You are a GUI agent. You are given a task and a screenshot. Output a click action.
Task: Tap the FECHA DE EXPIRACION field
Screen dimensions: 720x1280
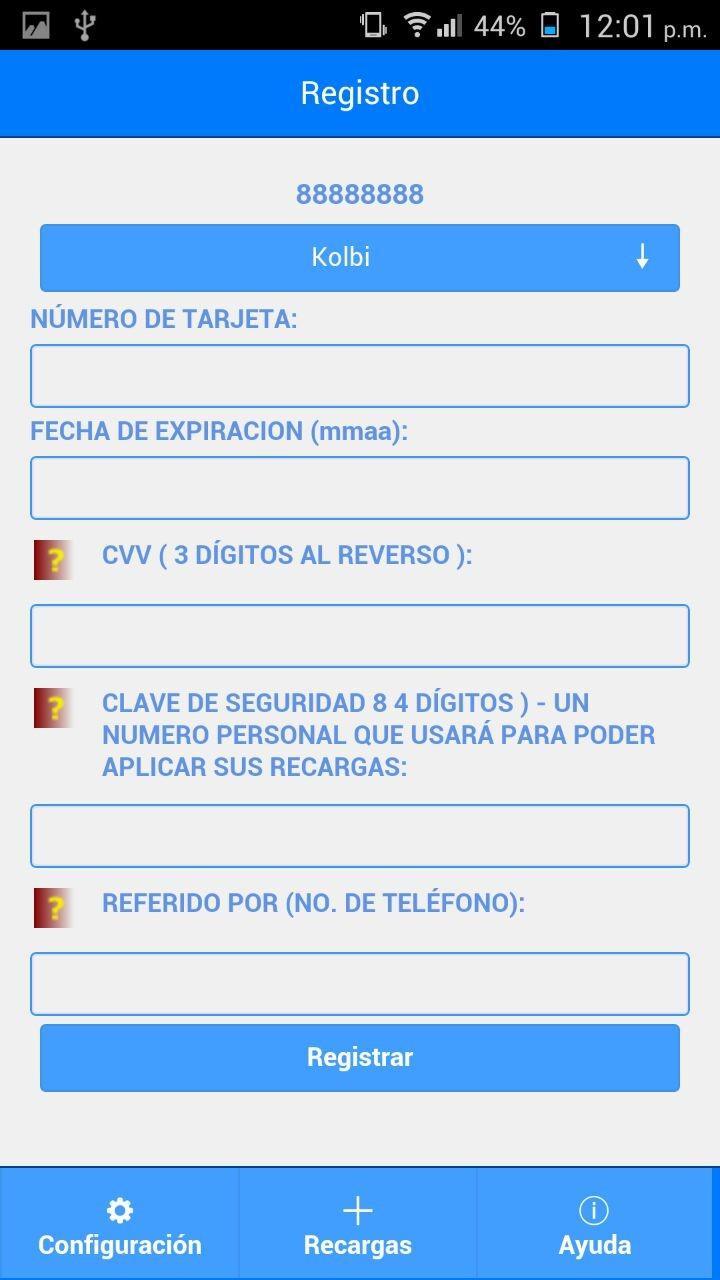[360, 487]
